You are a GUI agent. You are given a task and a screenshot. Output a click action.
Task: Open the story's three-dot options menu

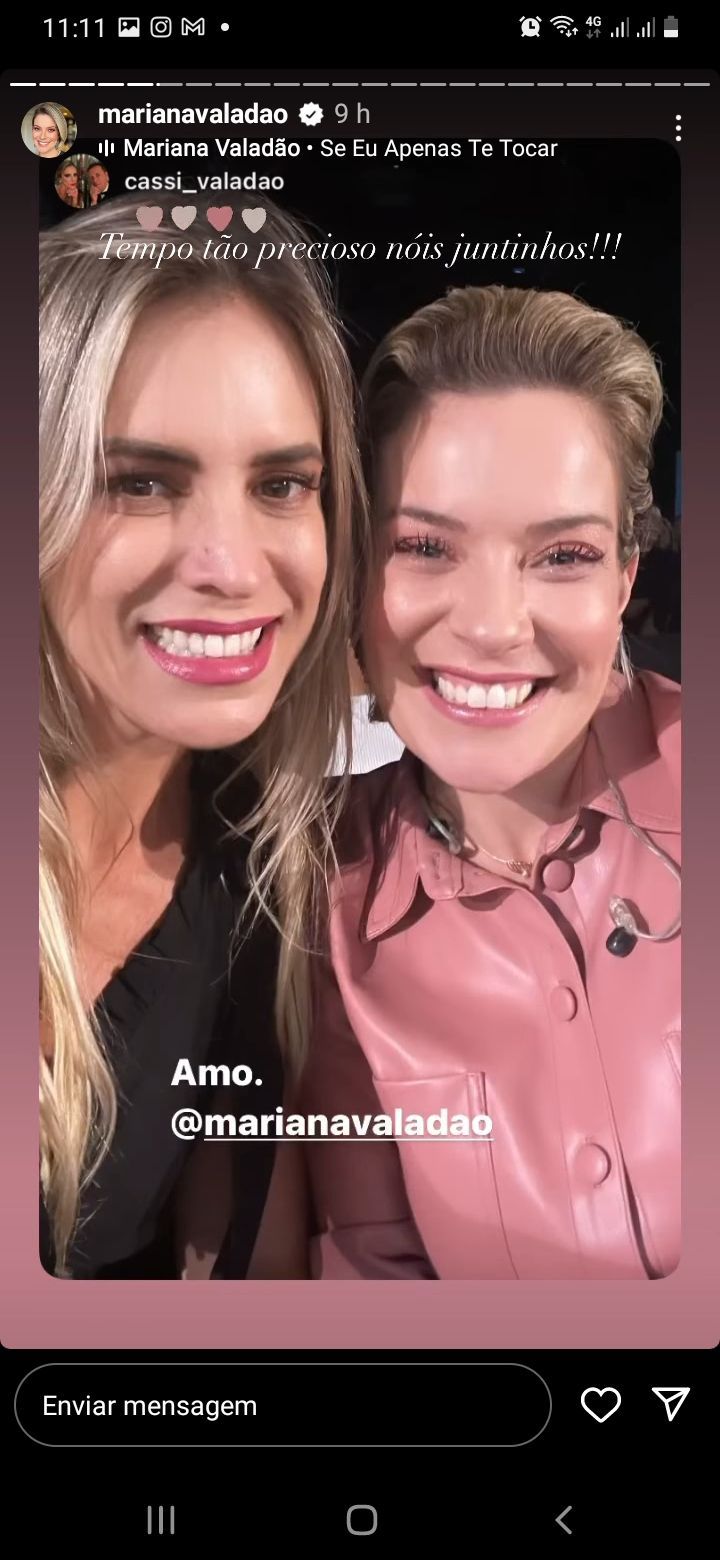678,128
